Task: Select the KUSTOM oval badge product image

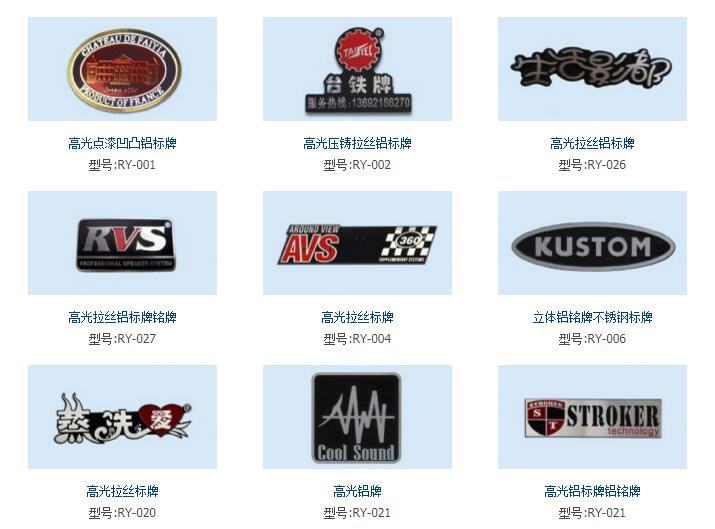Action: [x=592, y=243]
